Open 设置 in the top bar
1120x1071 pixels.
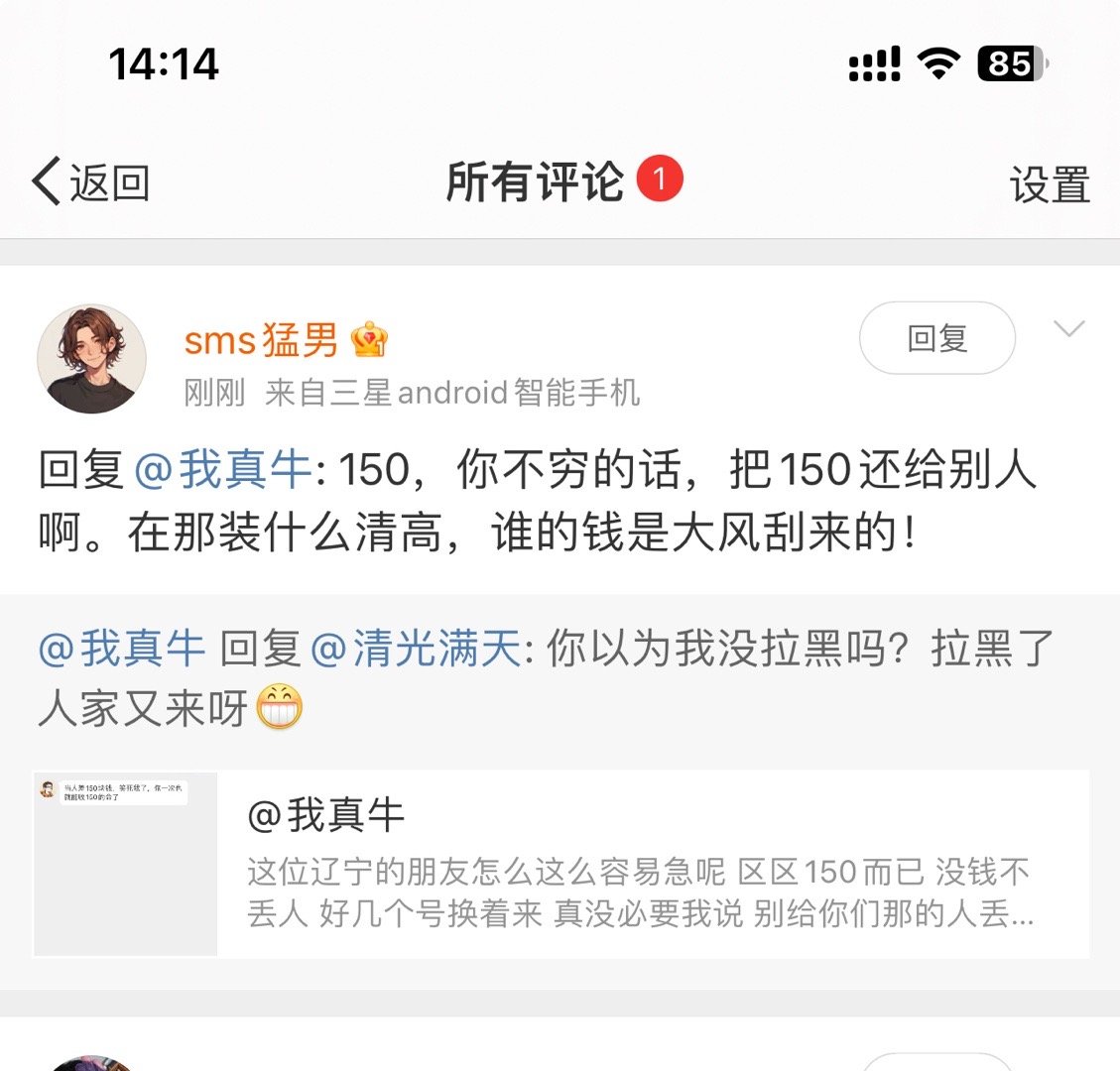click(x=1049, y=185)
